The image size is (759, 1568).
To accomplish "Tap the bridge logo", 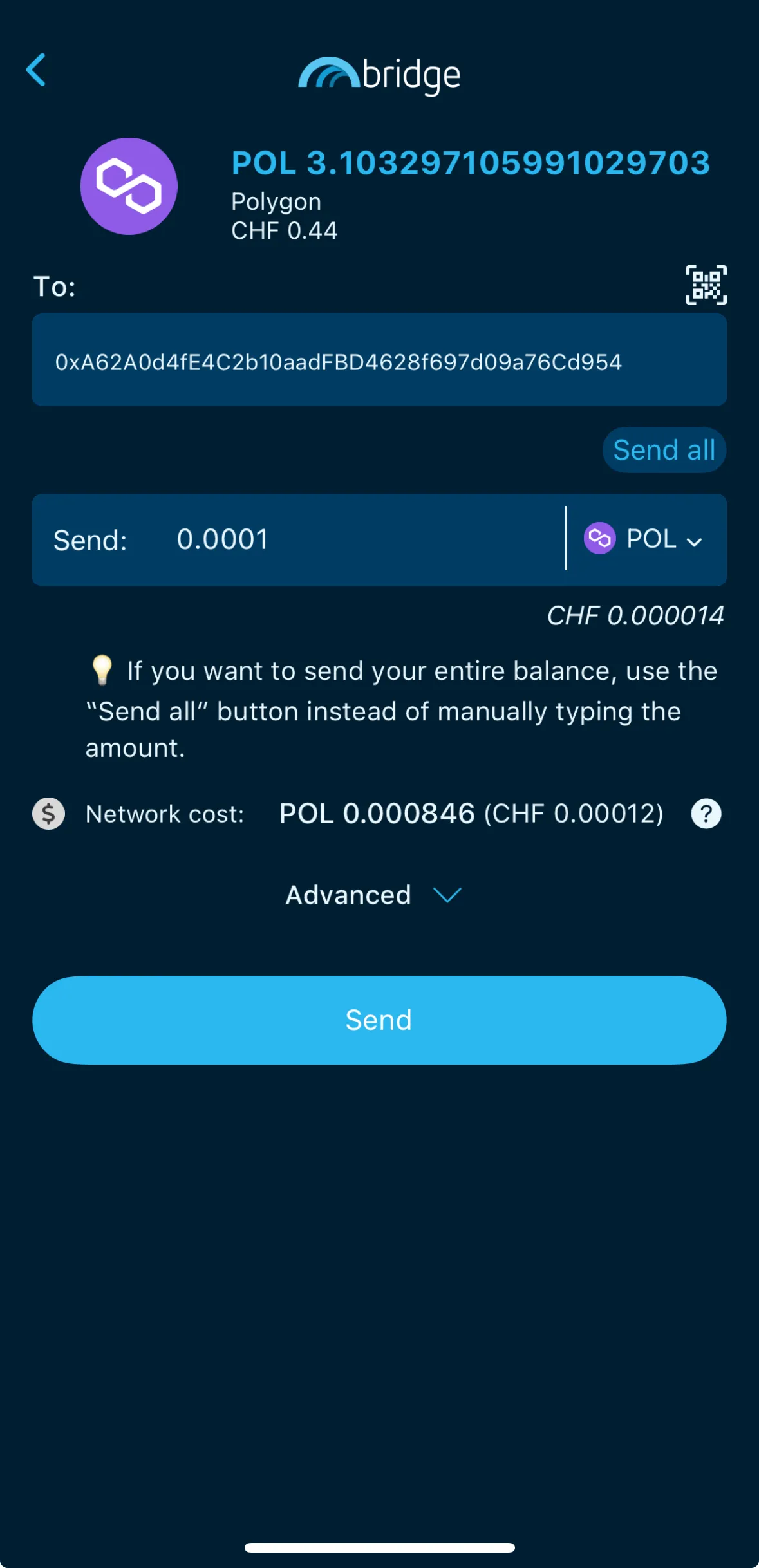I will point(379,73).
